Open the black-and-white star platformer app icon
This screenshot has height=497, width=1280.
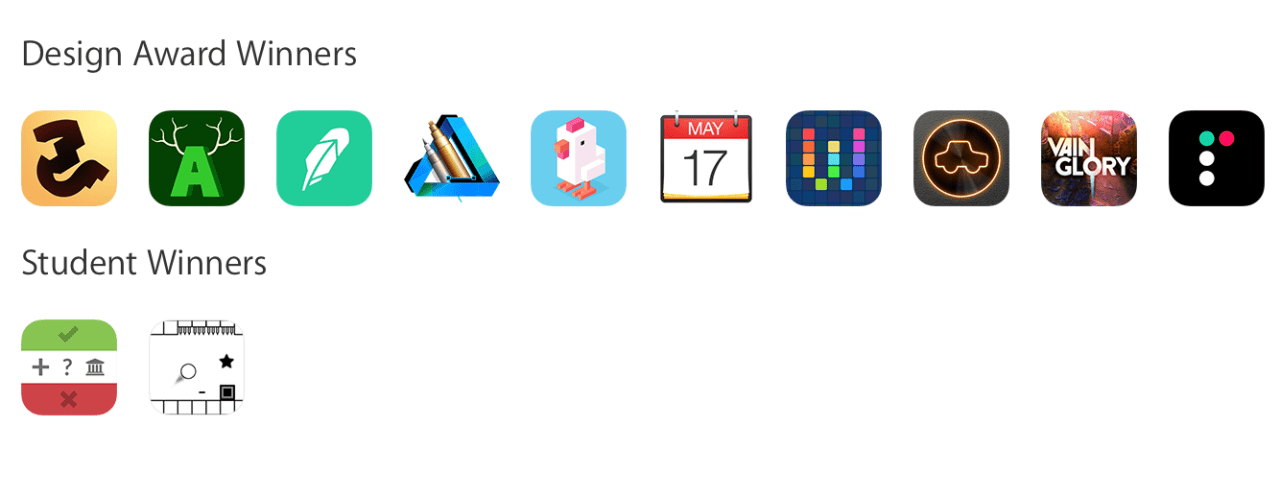click(196, 367)
